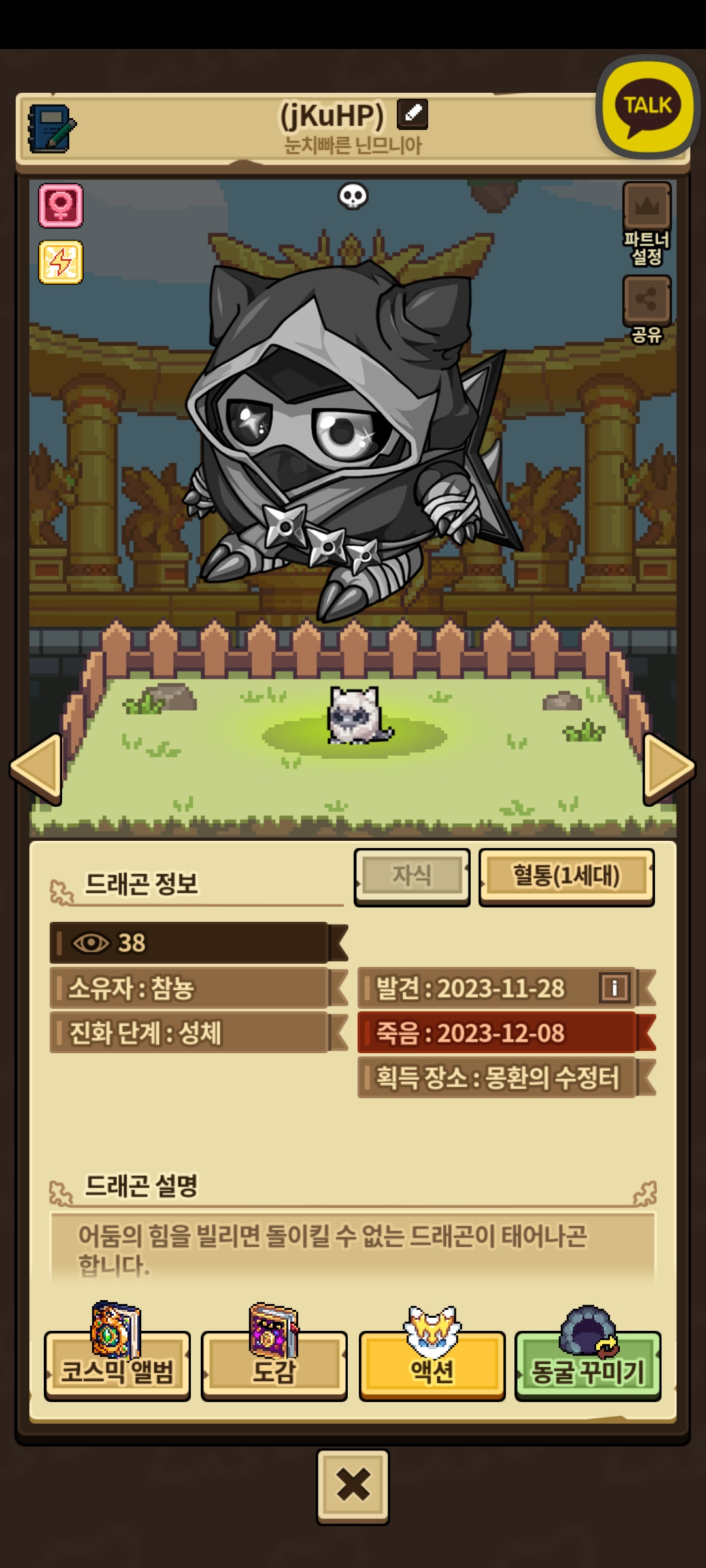
Task: Edit the dragon's name with the pencil icon
Action: 412,114
